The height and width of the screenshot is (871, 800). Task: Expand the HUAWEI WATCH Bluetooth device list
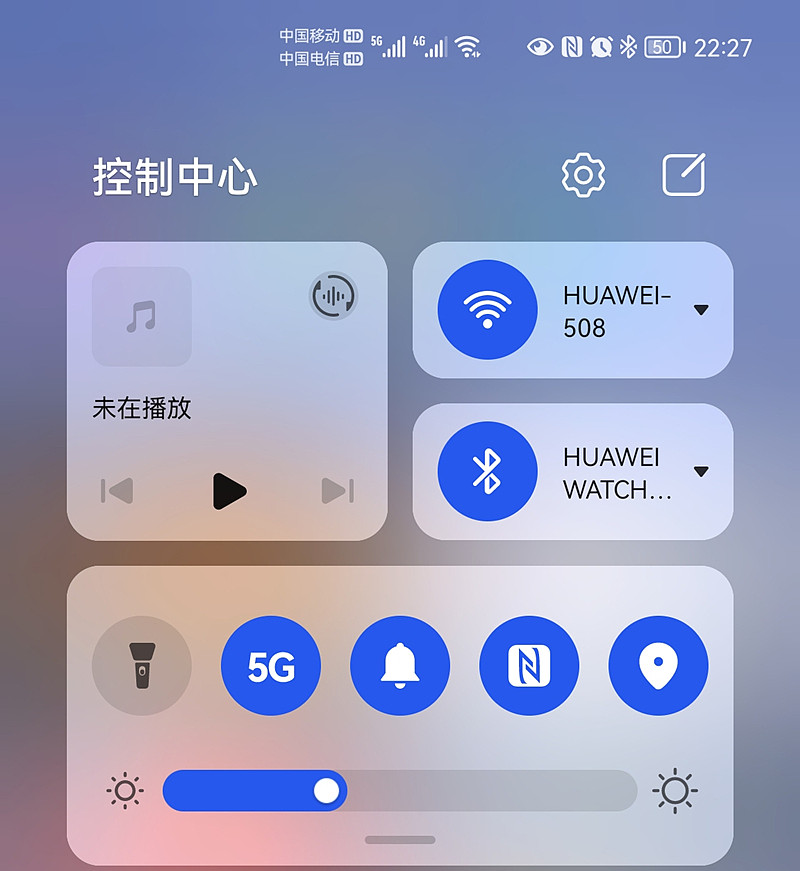click(x=701, y=471)
